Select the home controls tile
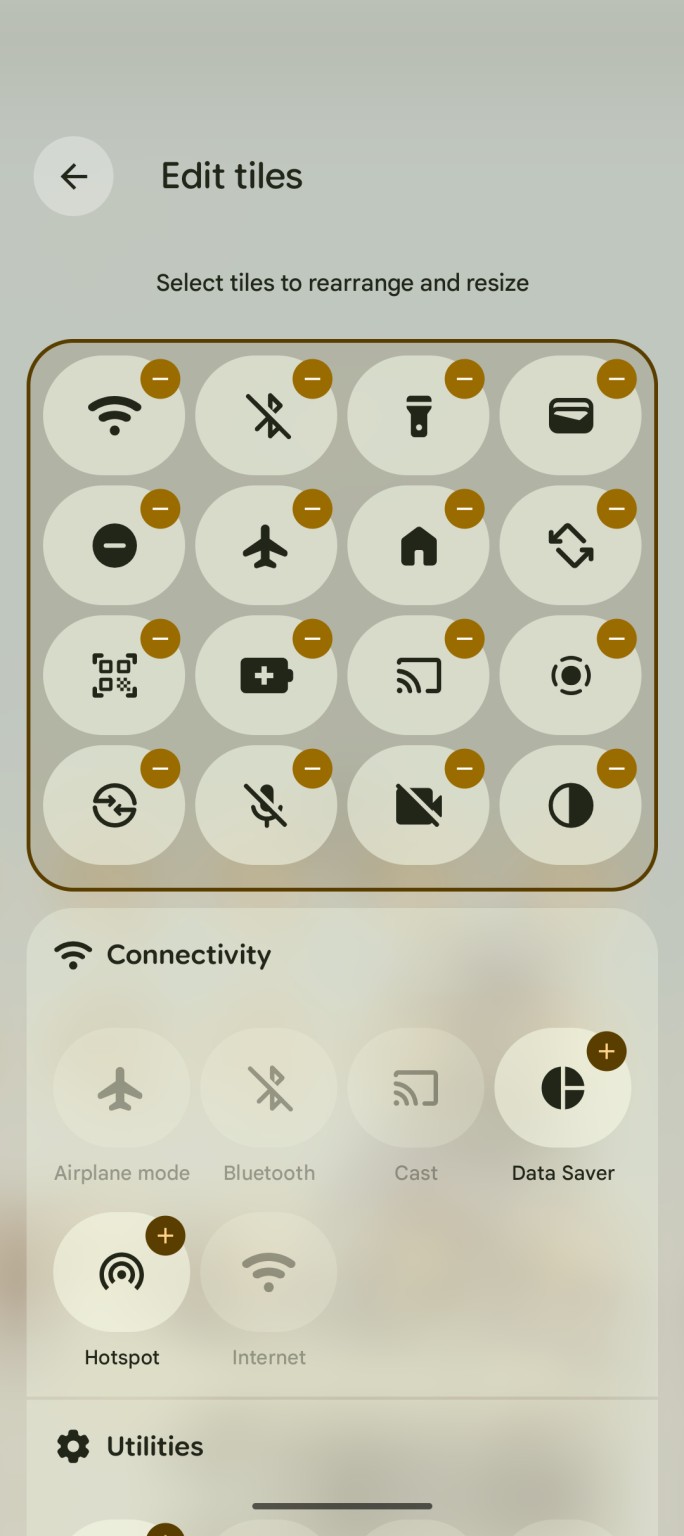This screenshot has height=1536, width=684. pos(417,546)
